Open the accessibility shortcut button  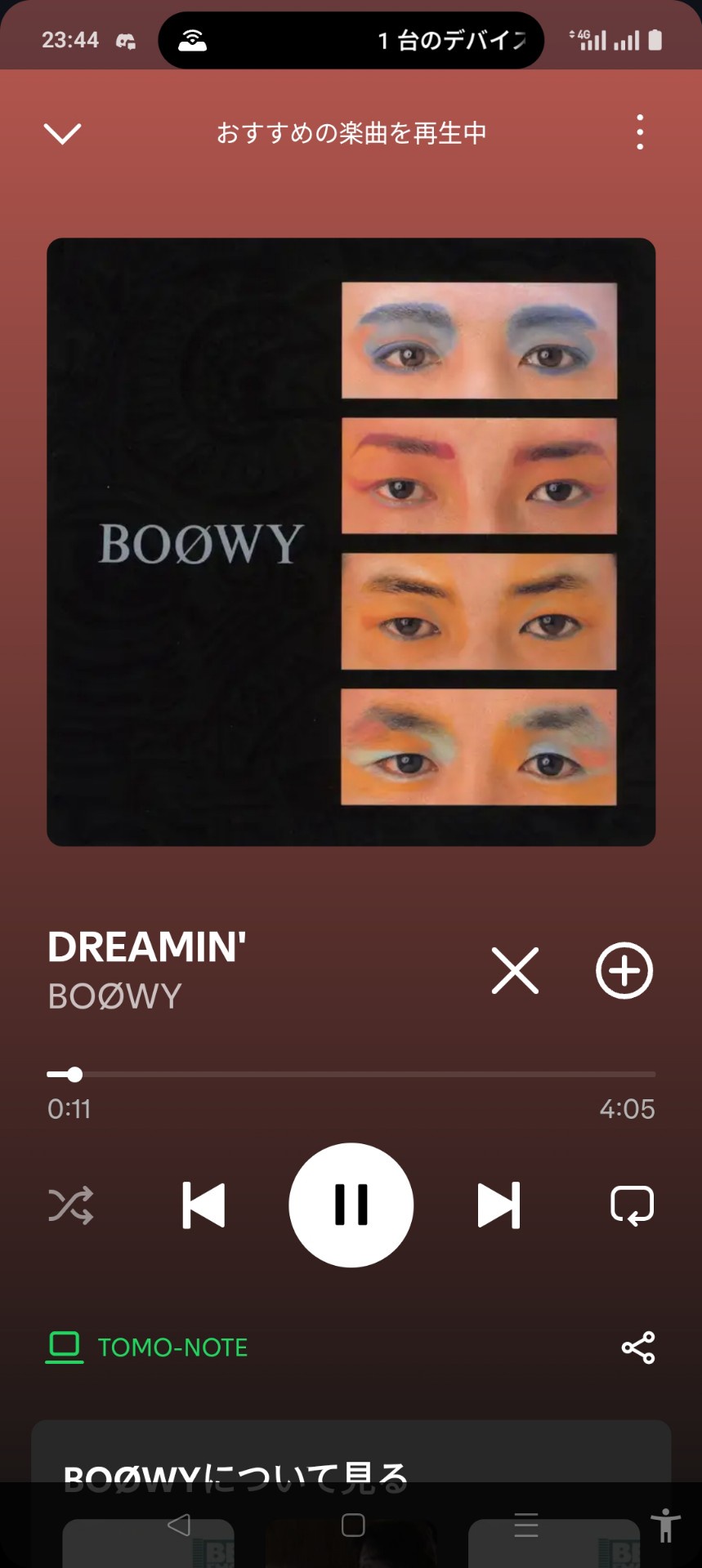[666, 1525]
